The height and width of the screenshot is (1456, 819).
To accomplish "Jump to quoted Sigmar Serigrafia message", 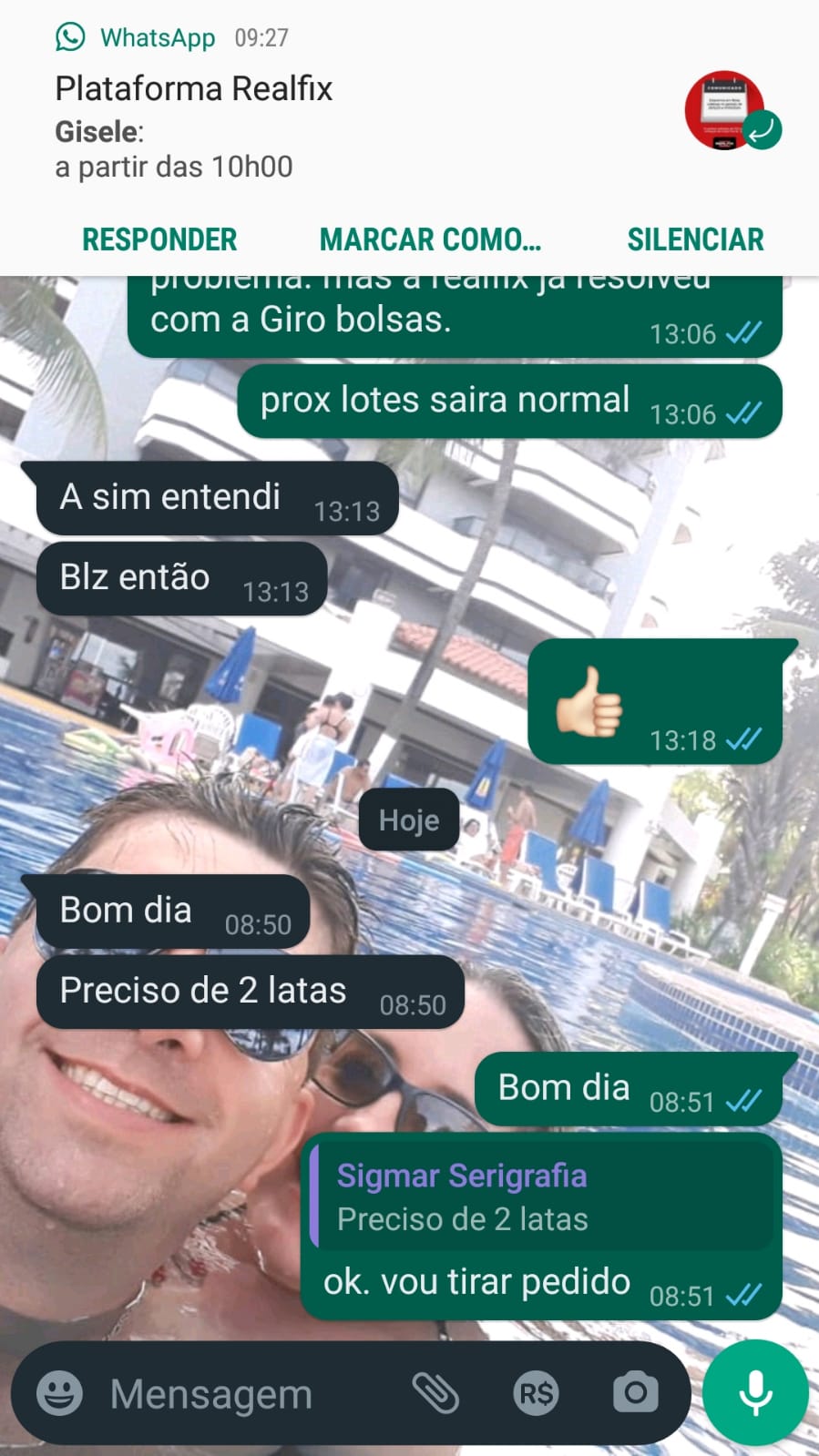I will tap(541, 1197).
